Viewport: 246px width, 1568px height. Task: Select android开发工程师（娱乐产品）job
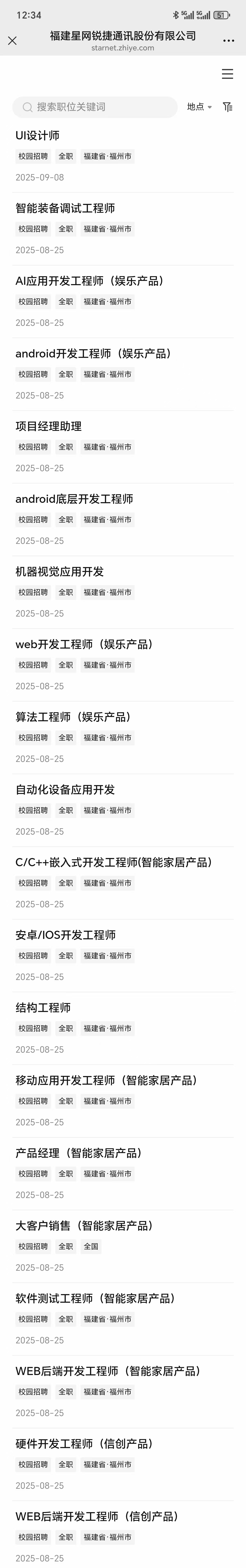(x=93, y=354)
